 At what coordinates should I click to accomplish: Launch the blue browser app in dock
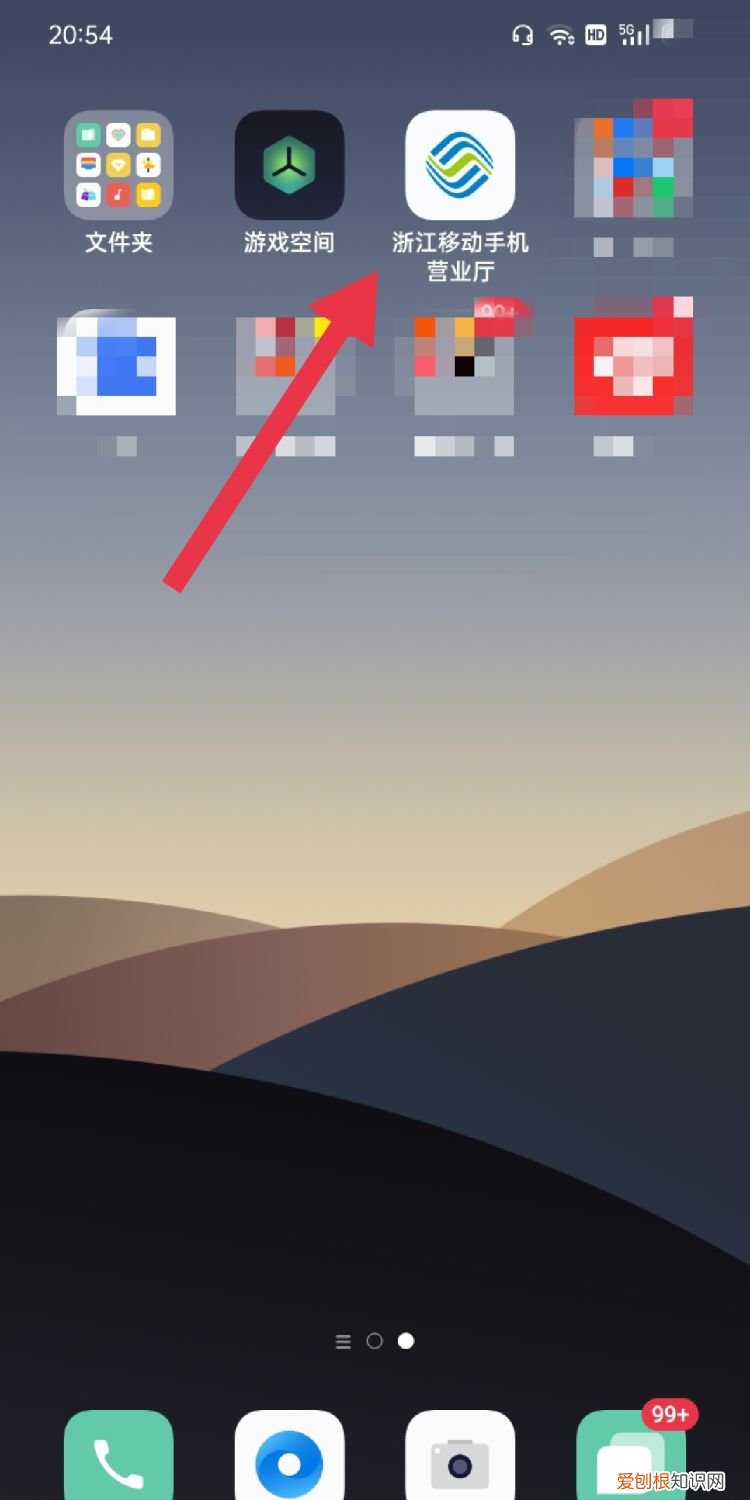[x=289, y=1460]
